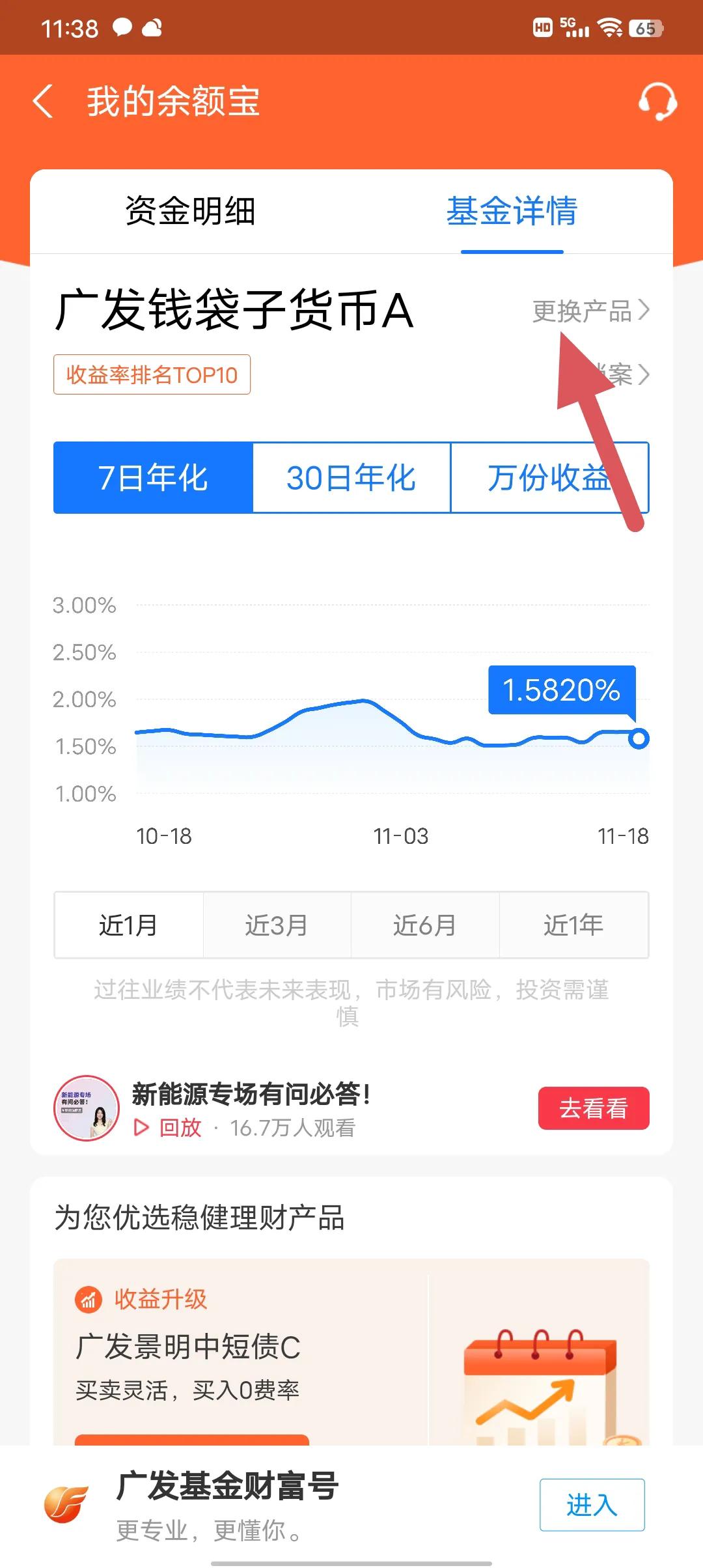703x1568 pixels.
Task: Click the 收益率排名TOP10 badge
Action: (x=152, y=376)
